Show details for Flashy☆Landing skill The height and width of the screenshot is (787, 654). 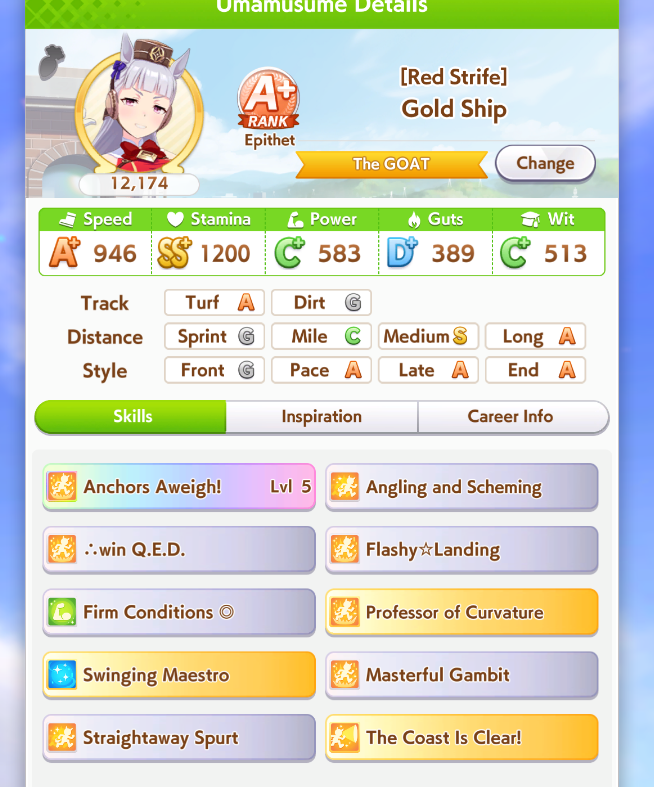tap(462, 550)
